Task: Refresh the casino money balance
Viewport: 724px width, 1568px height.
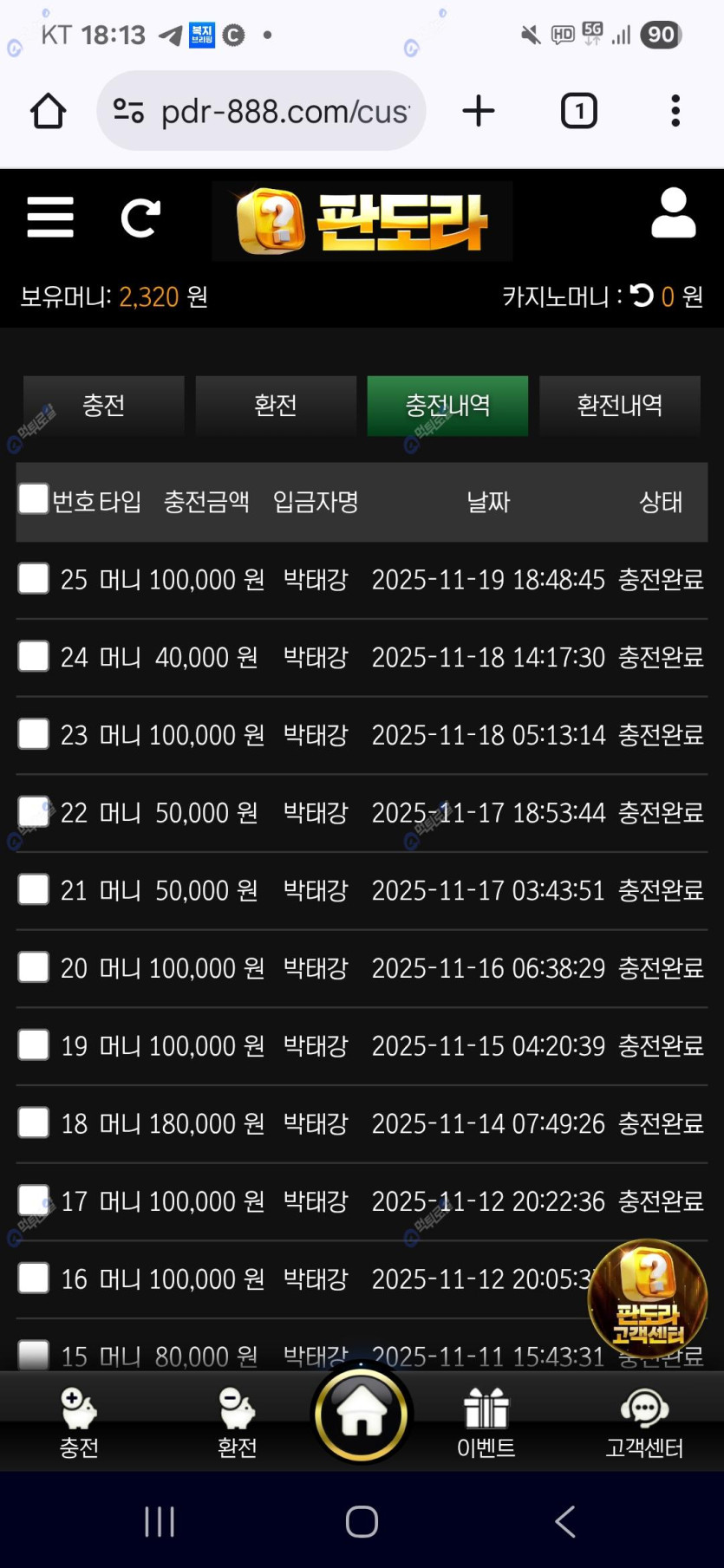Action: point(642,296)
